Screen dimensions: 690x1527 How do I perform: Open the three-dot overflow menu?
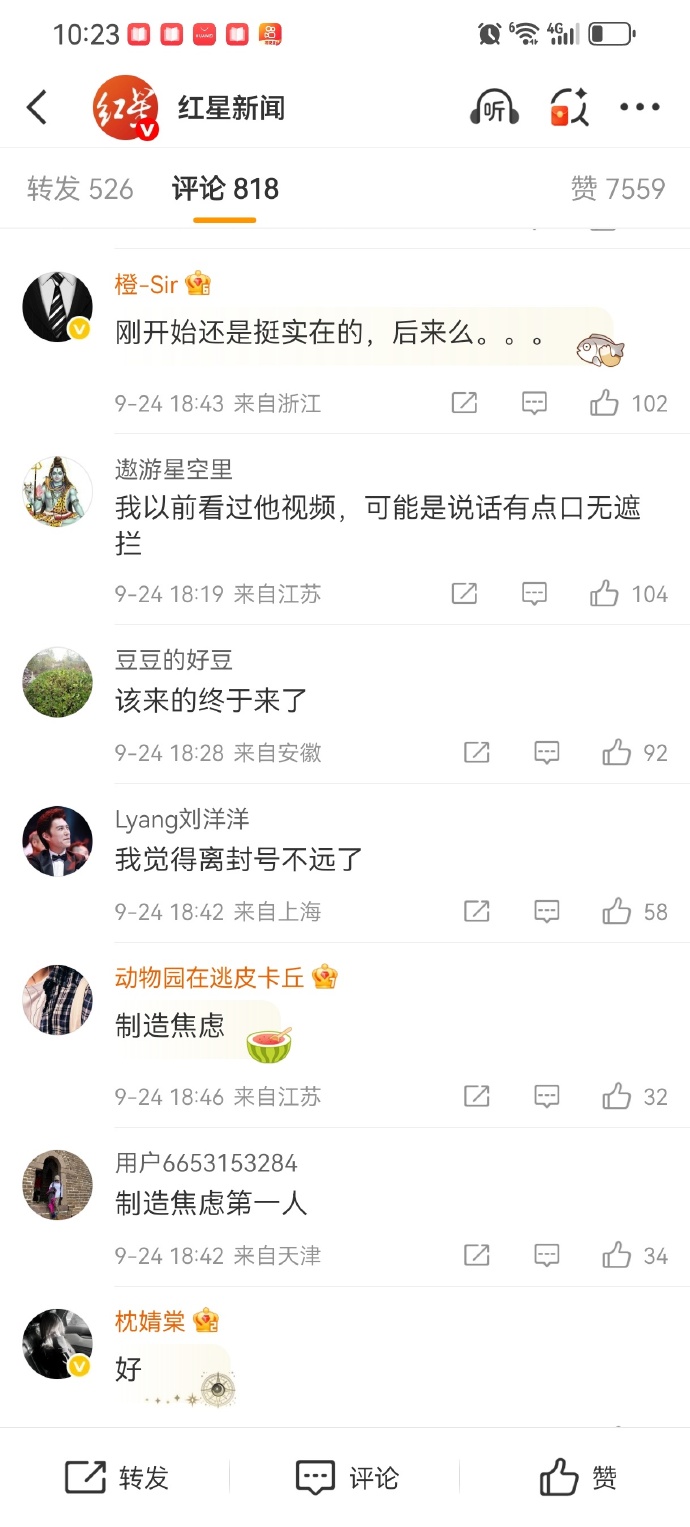[x=640, y=108]
